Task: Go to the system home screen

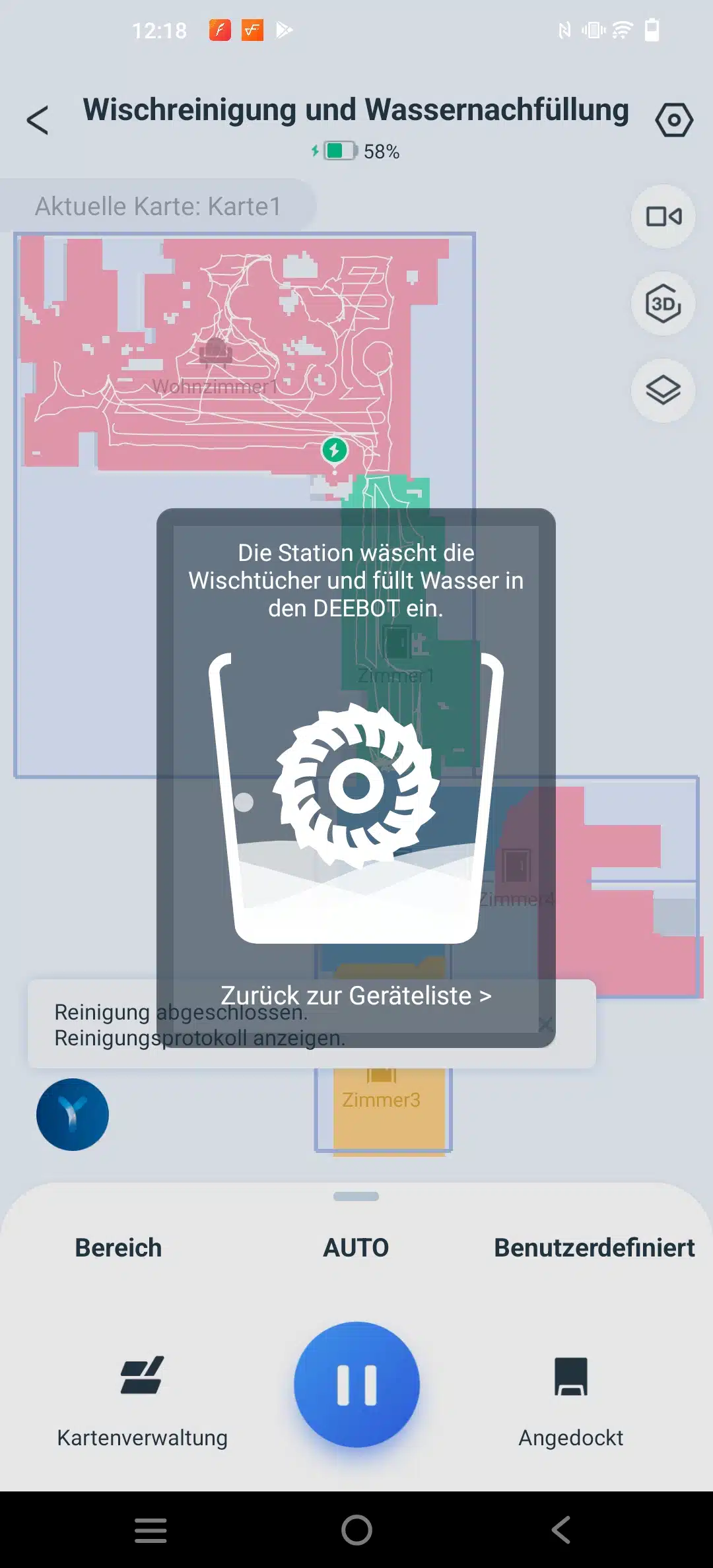Action: click(356, 1530)
